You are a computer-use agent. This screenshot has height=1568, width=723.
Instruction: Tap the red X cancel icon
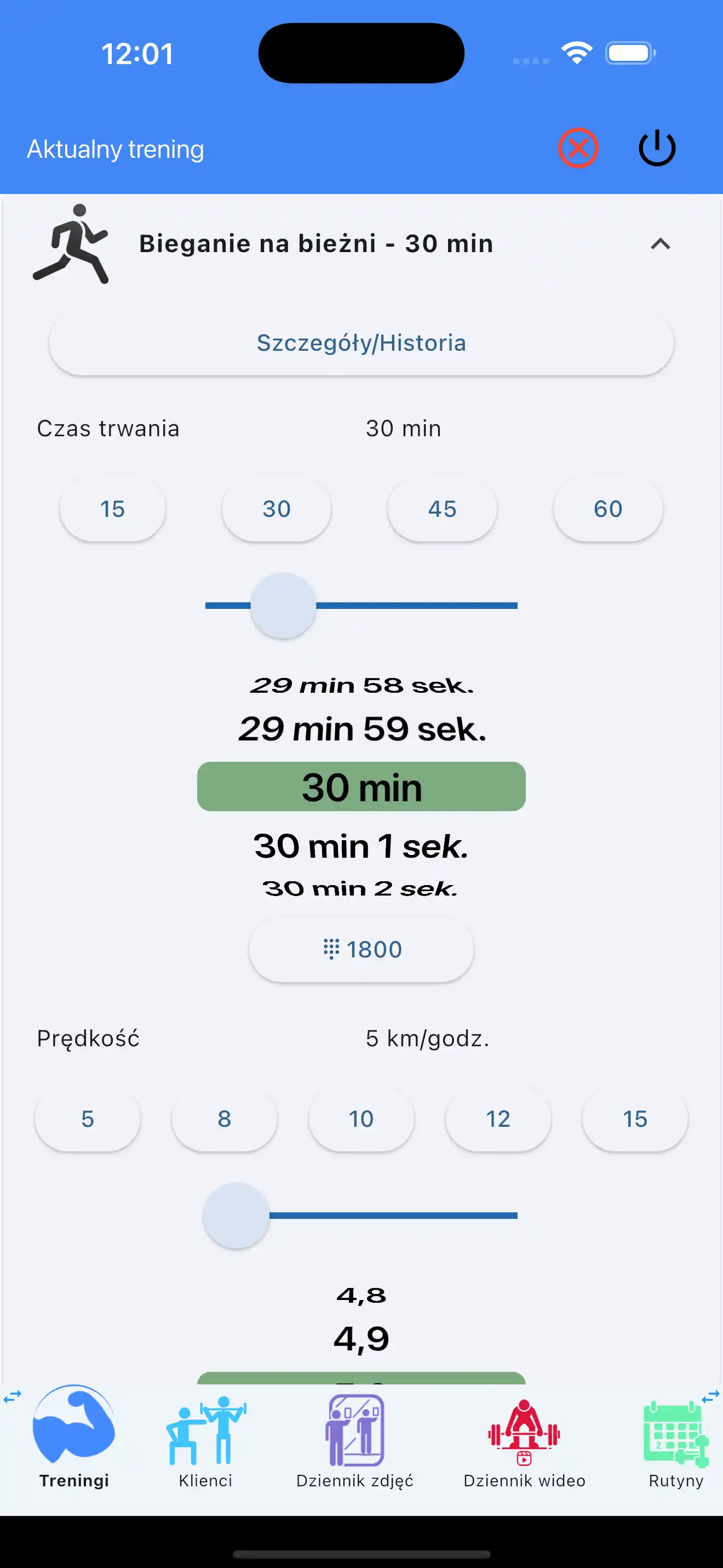[578, 148]
